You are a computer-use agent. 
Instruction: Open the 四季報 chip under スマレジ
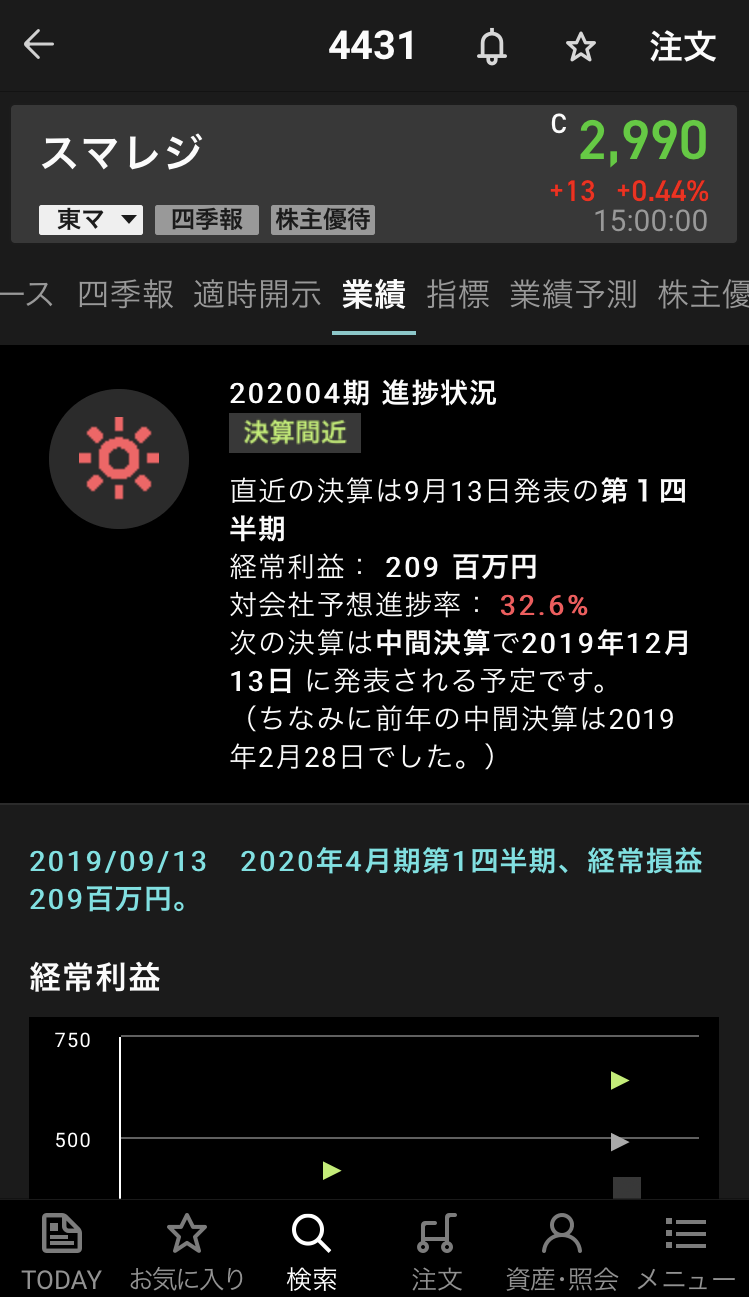207,220
